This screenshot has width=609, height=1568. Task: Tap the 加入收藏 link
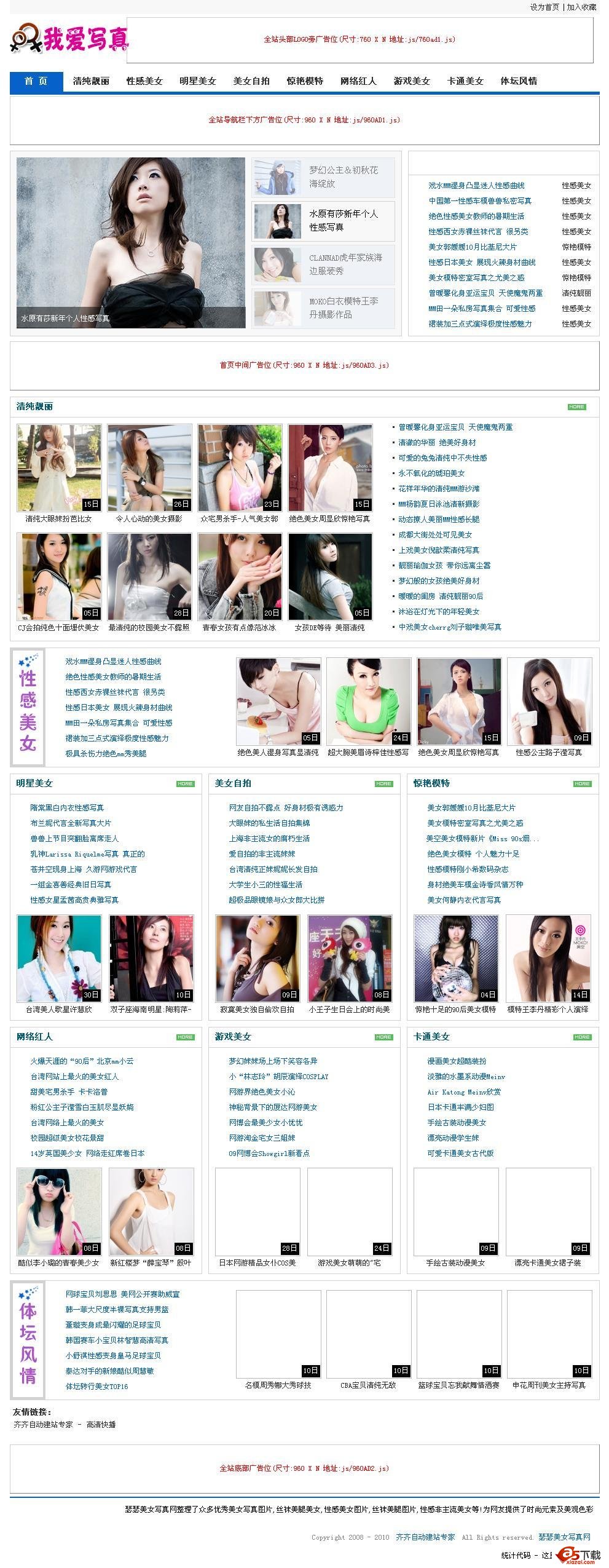pyautogui.click(x=581, y=7)
